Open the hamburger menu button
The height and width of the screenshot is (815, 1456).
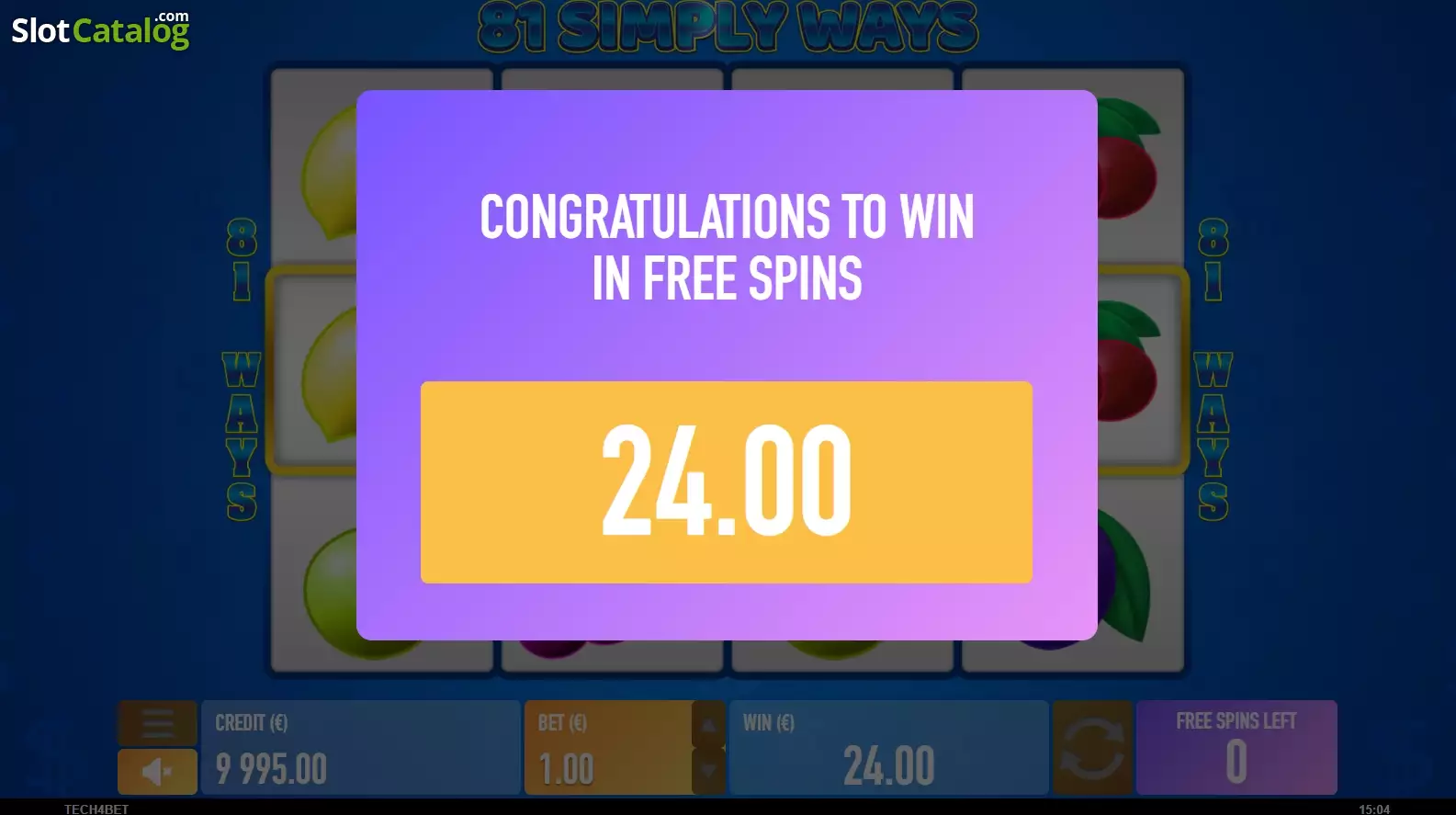click(x=157, y=723)
